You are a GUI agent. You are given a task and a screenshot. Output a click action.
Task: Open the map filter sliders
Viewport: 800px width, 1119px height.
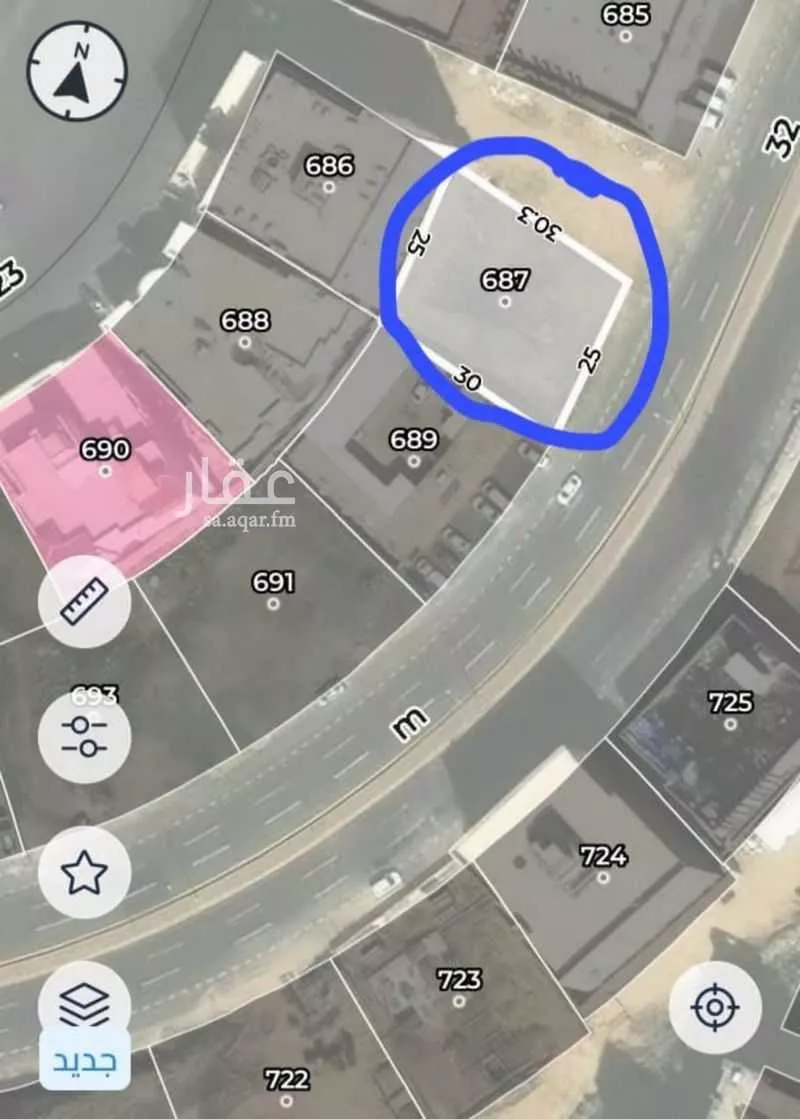pyautogui.click(x=84, y=737)
